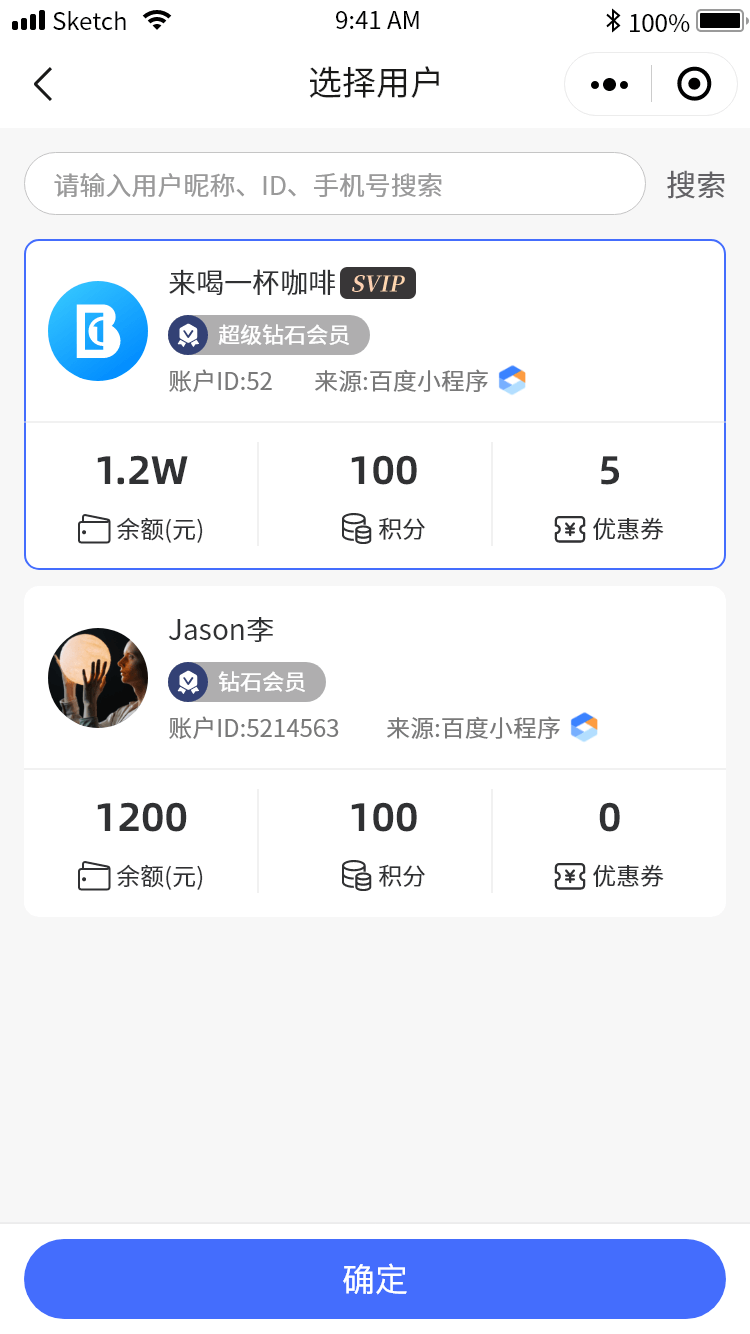This screenshot has height=1334, width=750.
Task: Tap the 搜索 button
Action: pyautogui.click(x=695, y=184)
